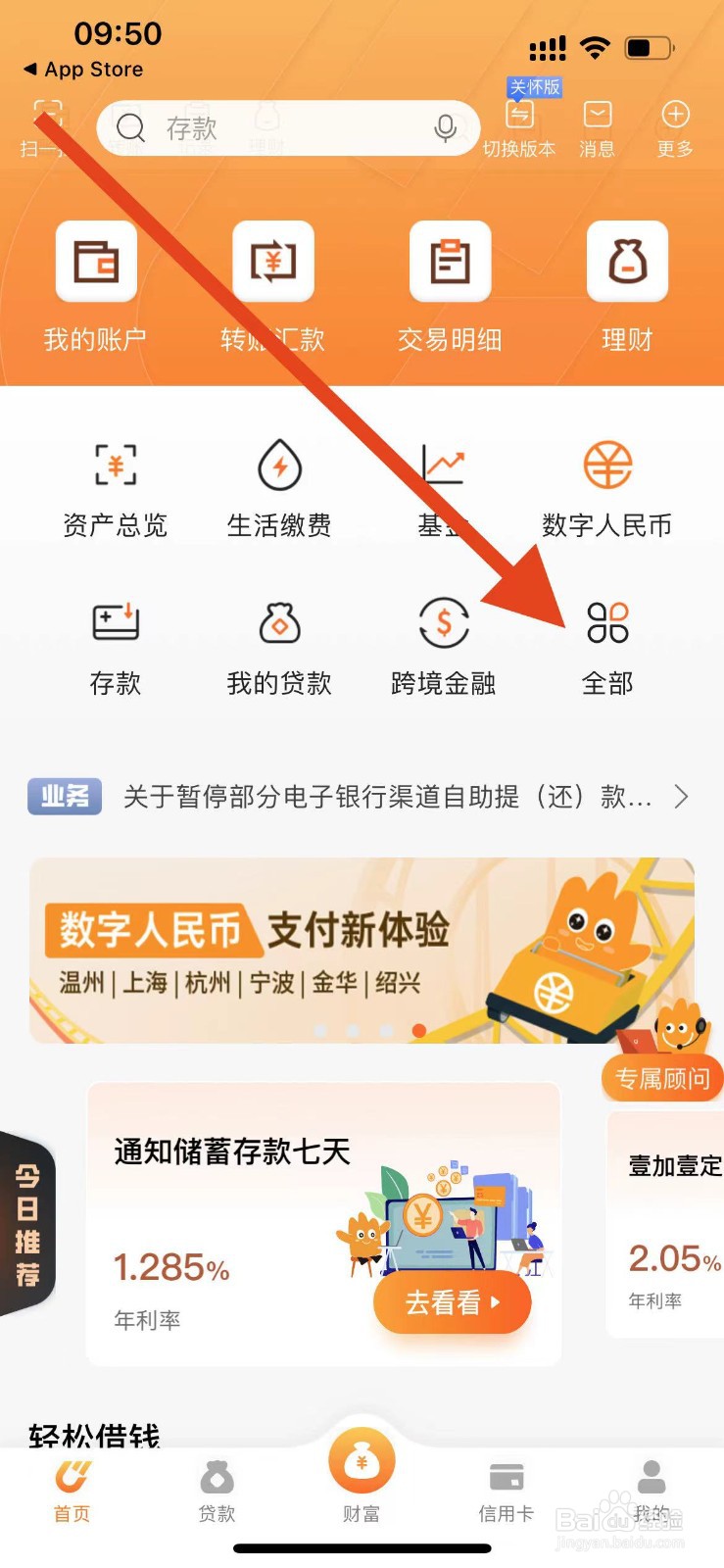Open 生活缴费 bill payment
724x1568 pixels.
click(279, 487)
